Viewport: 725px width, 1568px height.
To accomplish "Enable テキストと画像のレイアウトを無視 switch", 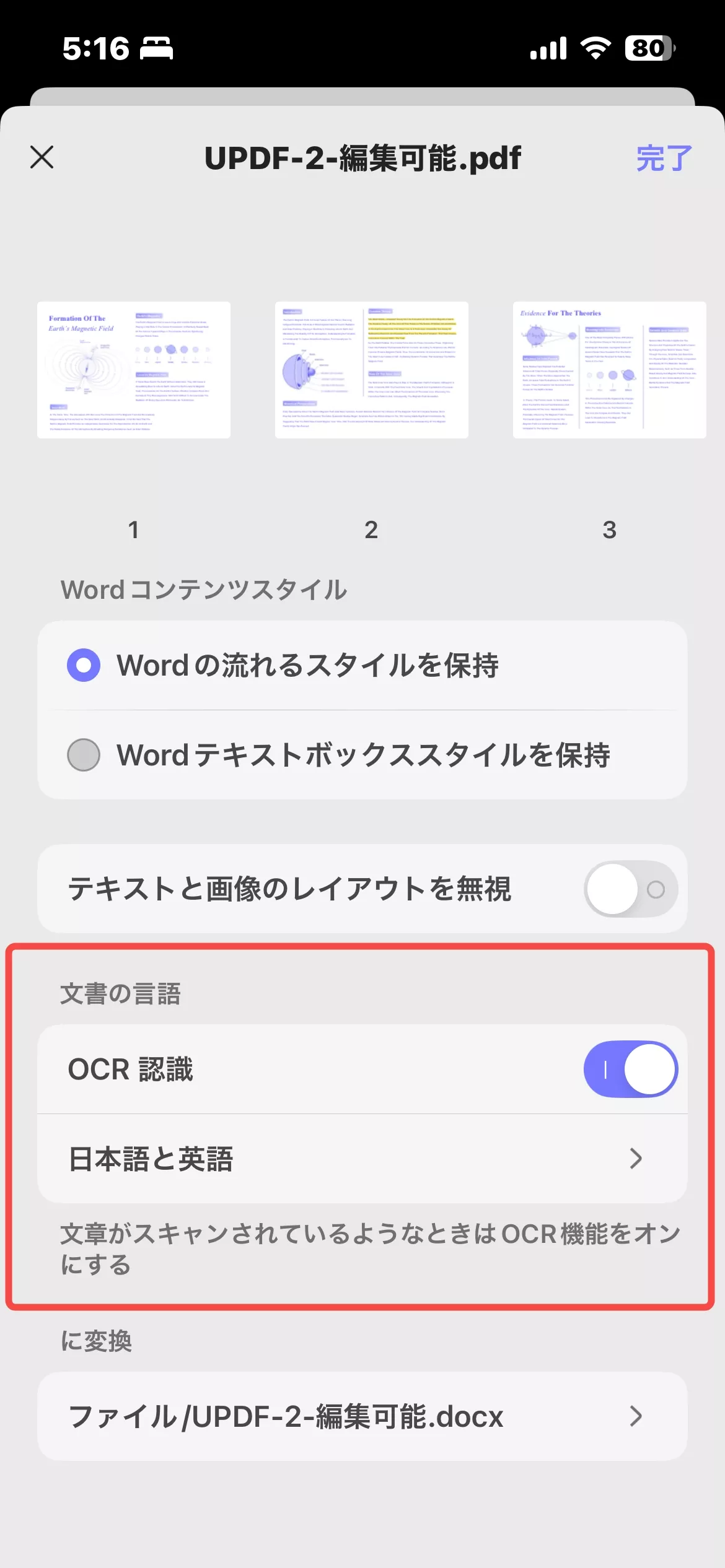I will (x=630, y=889).
